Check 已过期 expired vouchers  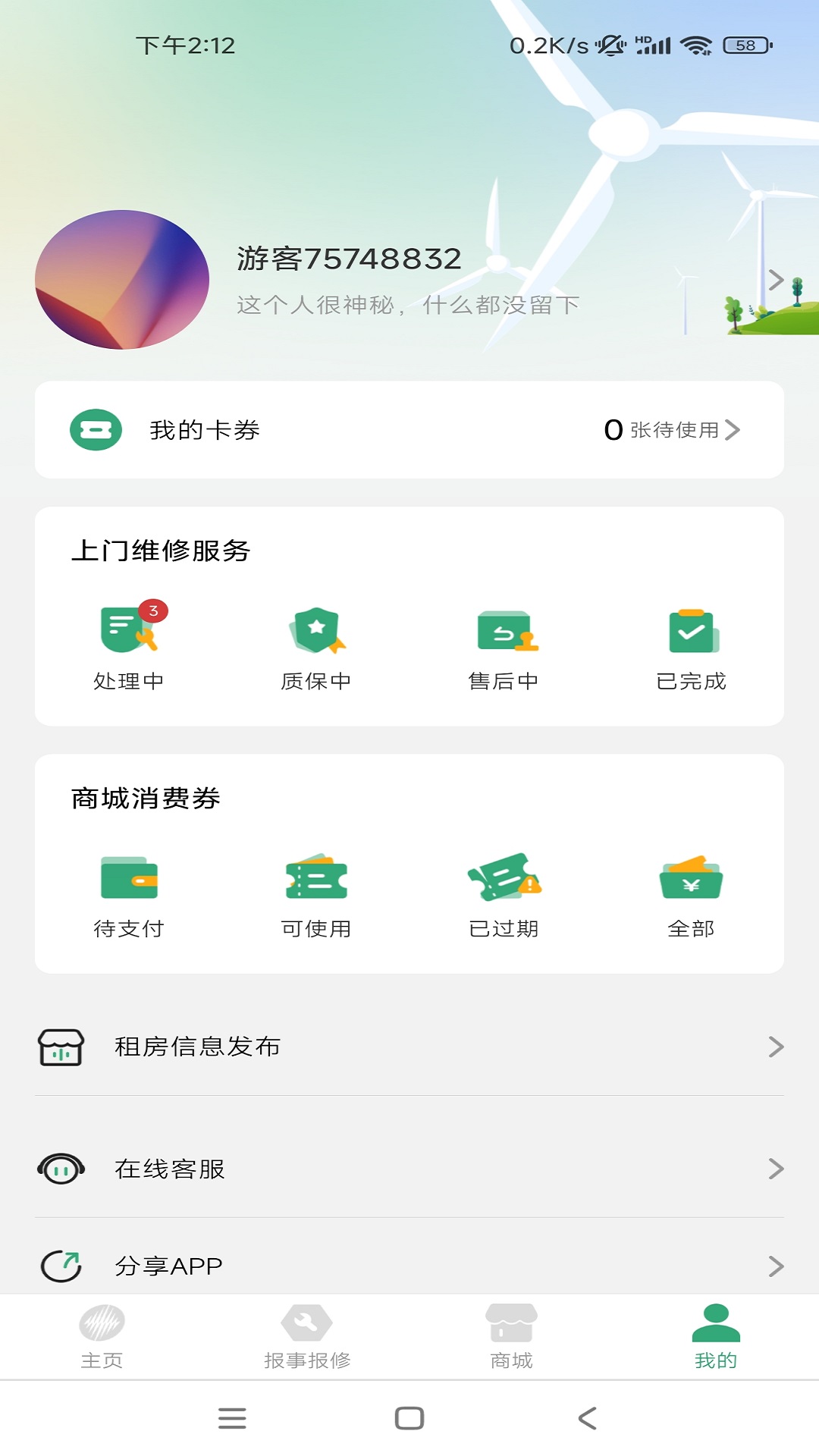pos(504,895)
